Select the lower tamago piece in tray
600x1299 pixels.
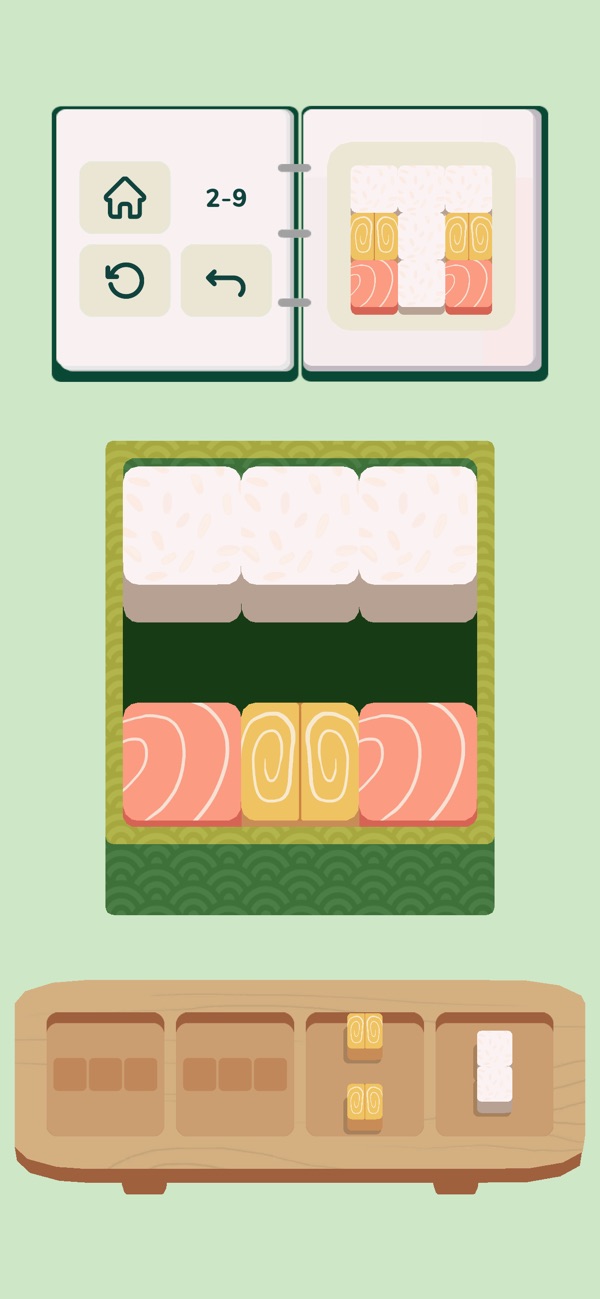point(364,1104)
